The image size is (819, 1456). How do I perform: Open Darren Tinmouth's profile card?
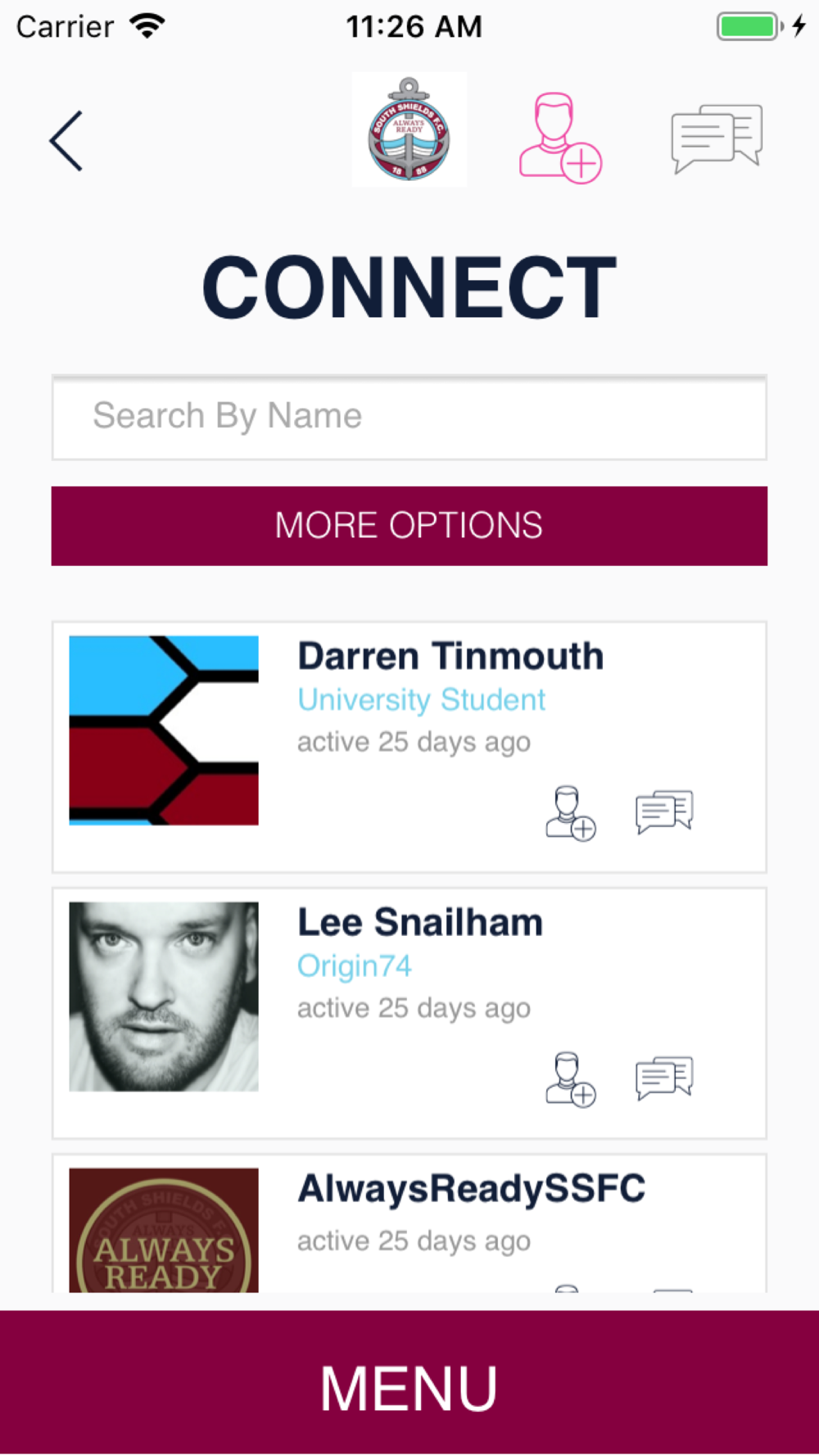(x=409, y=747)
